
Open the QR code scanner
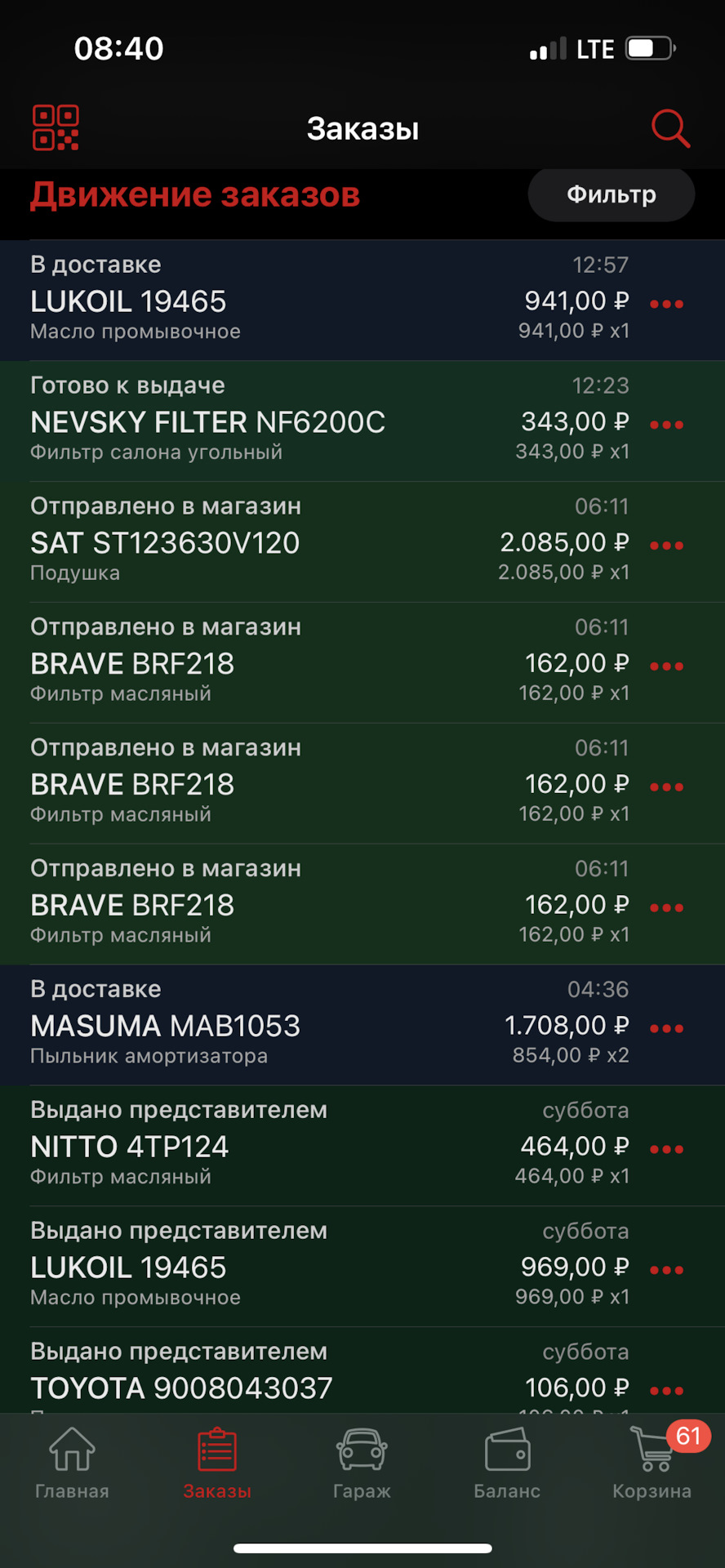[x=56, y=128]
